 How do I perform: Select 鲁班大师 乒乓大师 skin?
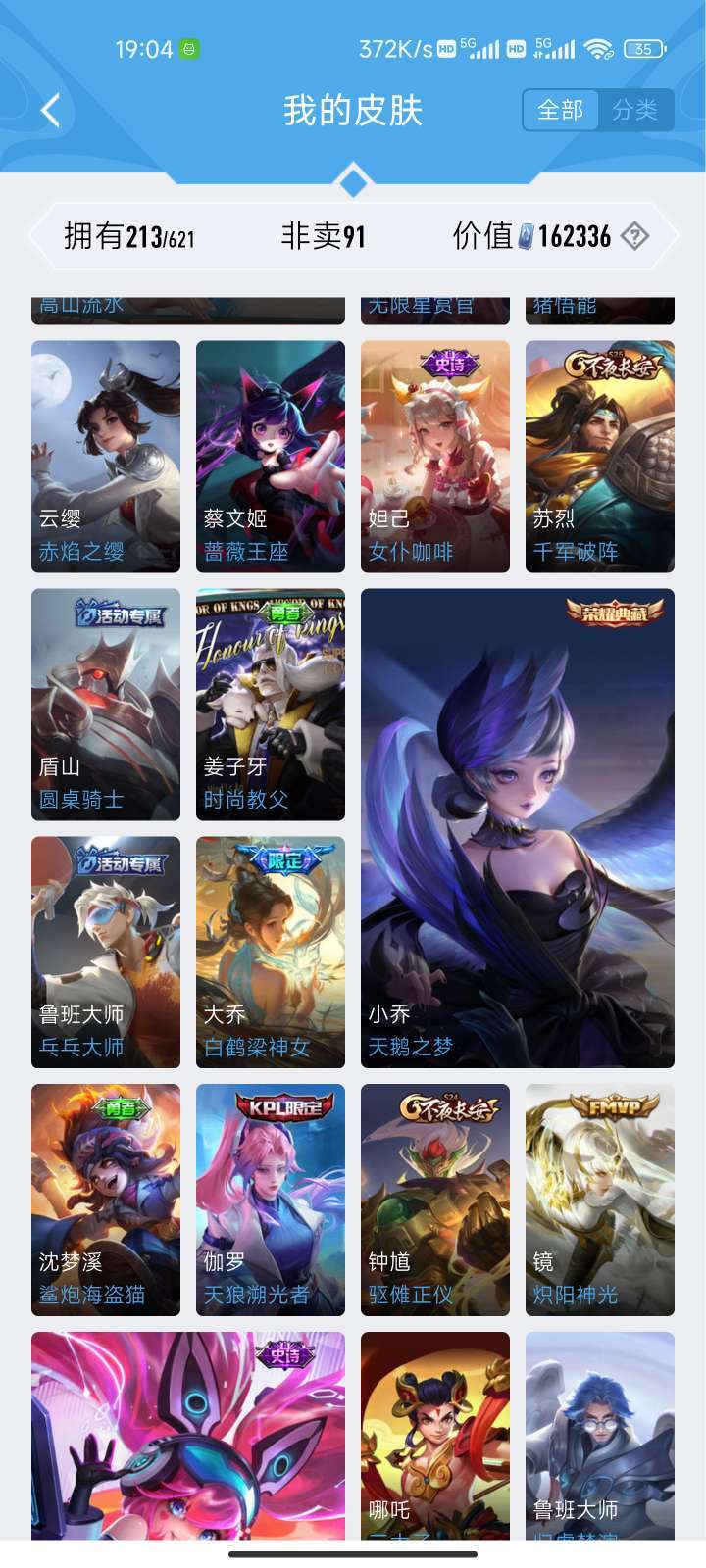(x=106, y=952)
